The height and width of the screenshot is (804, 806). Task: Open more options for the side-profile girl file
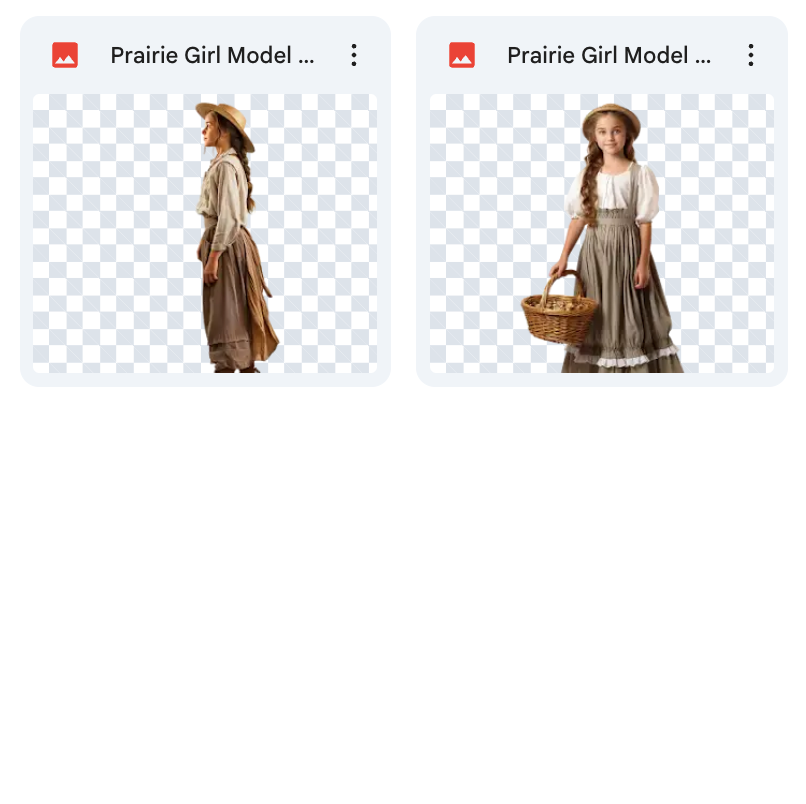coord(353,56)
